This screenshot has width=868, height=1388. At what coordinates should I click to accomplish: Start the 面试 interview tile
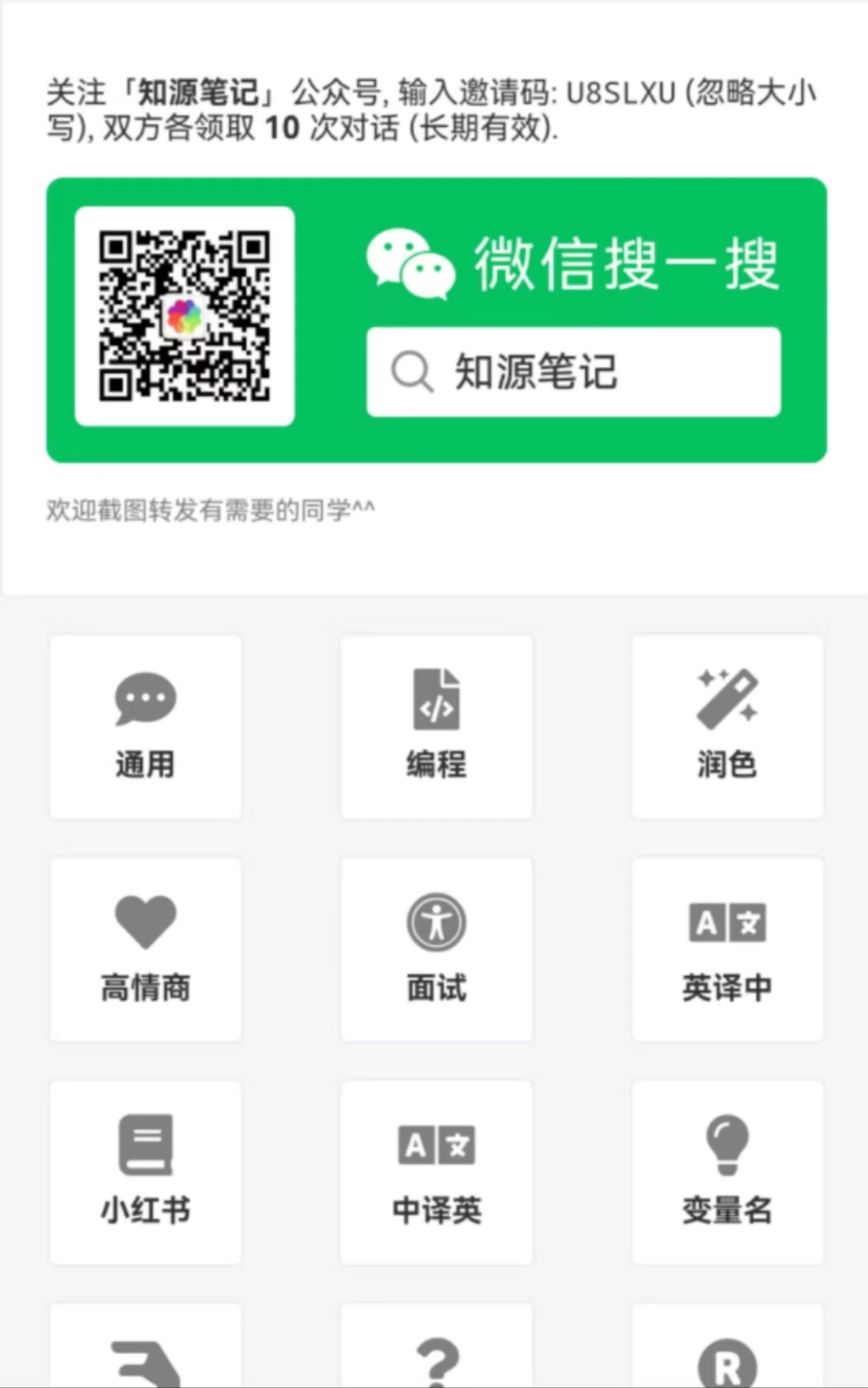pyautogui.click(x=436, y=949)
